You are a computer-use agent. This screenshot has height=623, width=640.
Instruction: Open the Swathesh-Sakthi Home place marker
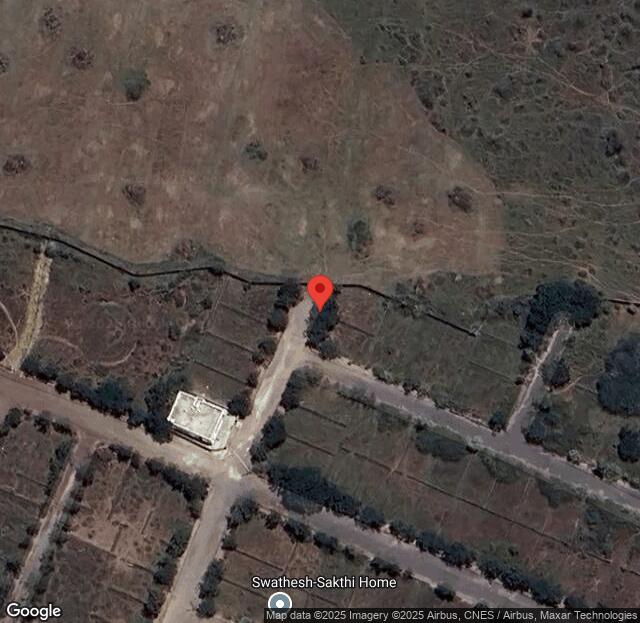coord(281,603)
